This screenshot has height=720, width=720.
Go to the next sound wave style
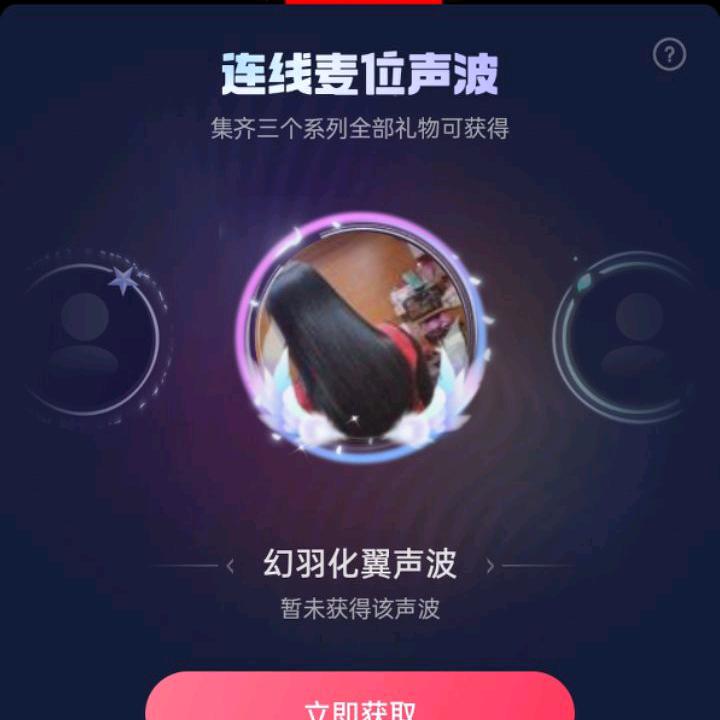490,566
